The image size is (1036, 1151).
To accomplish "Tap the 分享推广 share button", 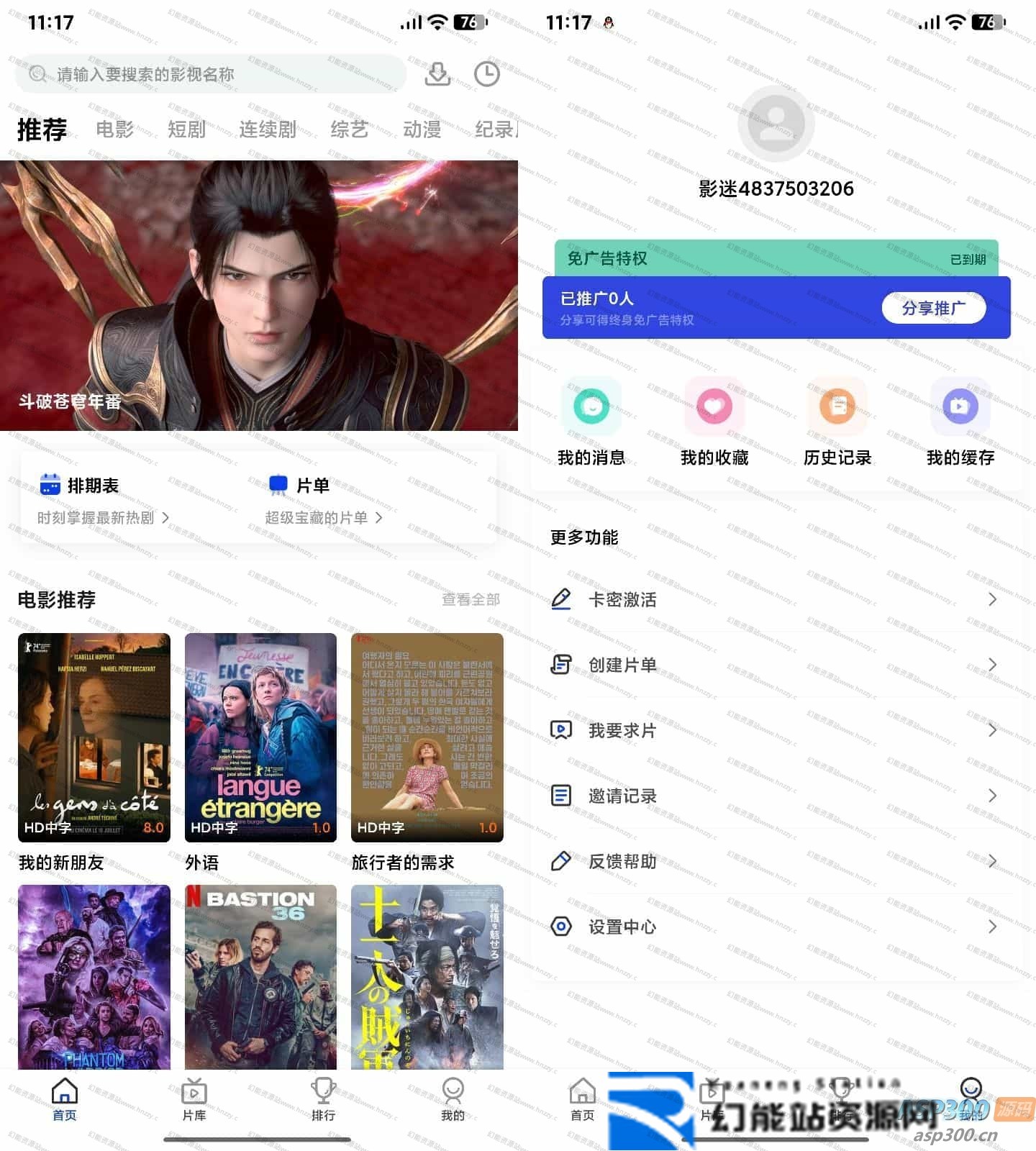I will coord(933,308).
